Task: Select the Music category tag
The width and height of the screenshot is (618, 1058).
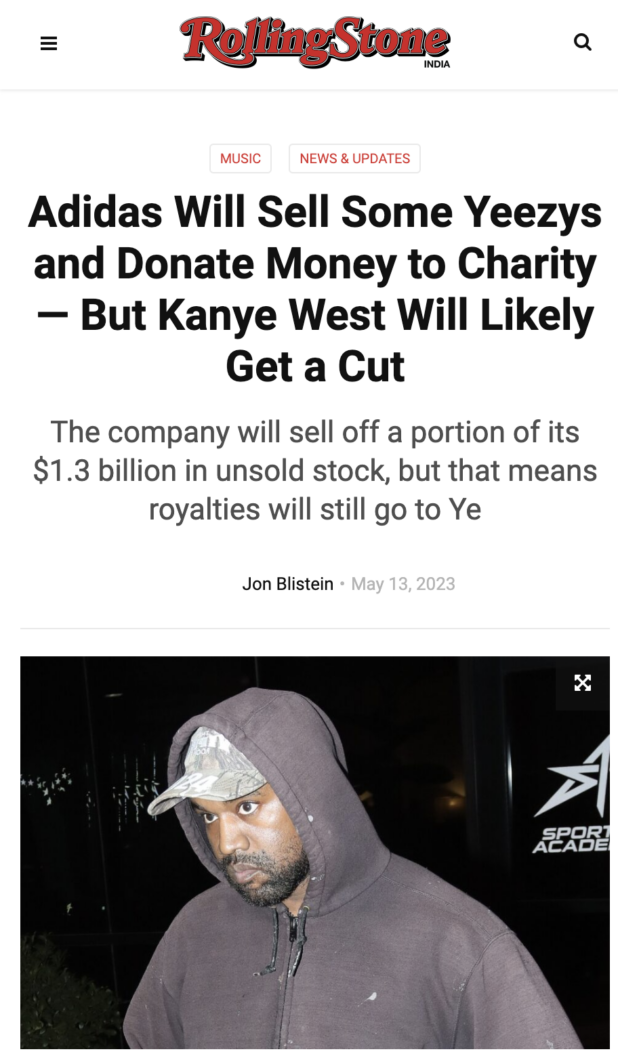Action: 240,158
